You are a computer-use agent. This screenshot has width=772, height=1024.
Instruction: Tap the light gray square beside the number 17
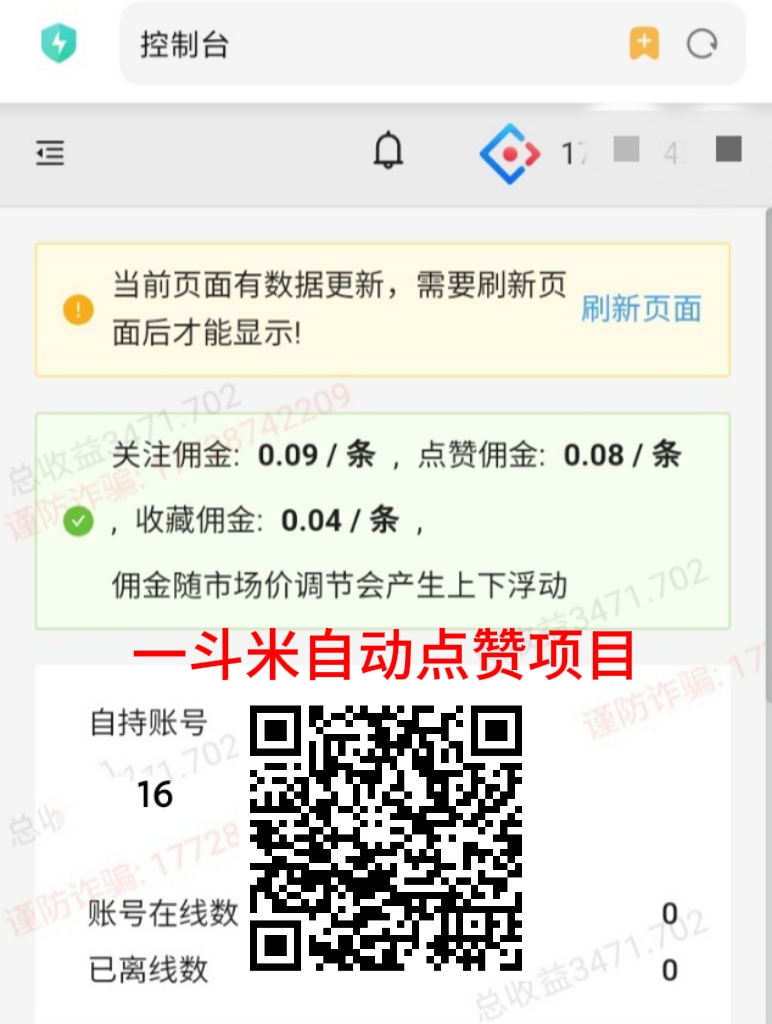[x=626, y=150]
